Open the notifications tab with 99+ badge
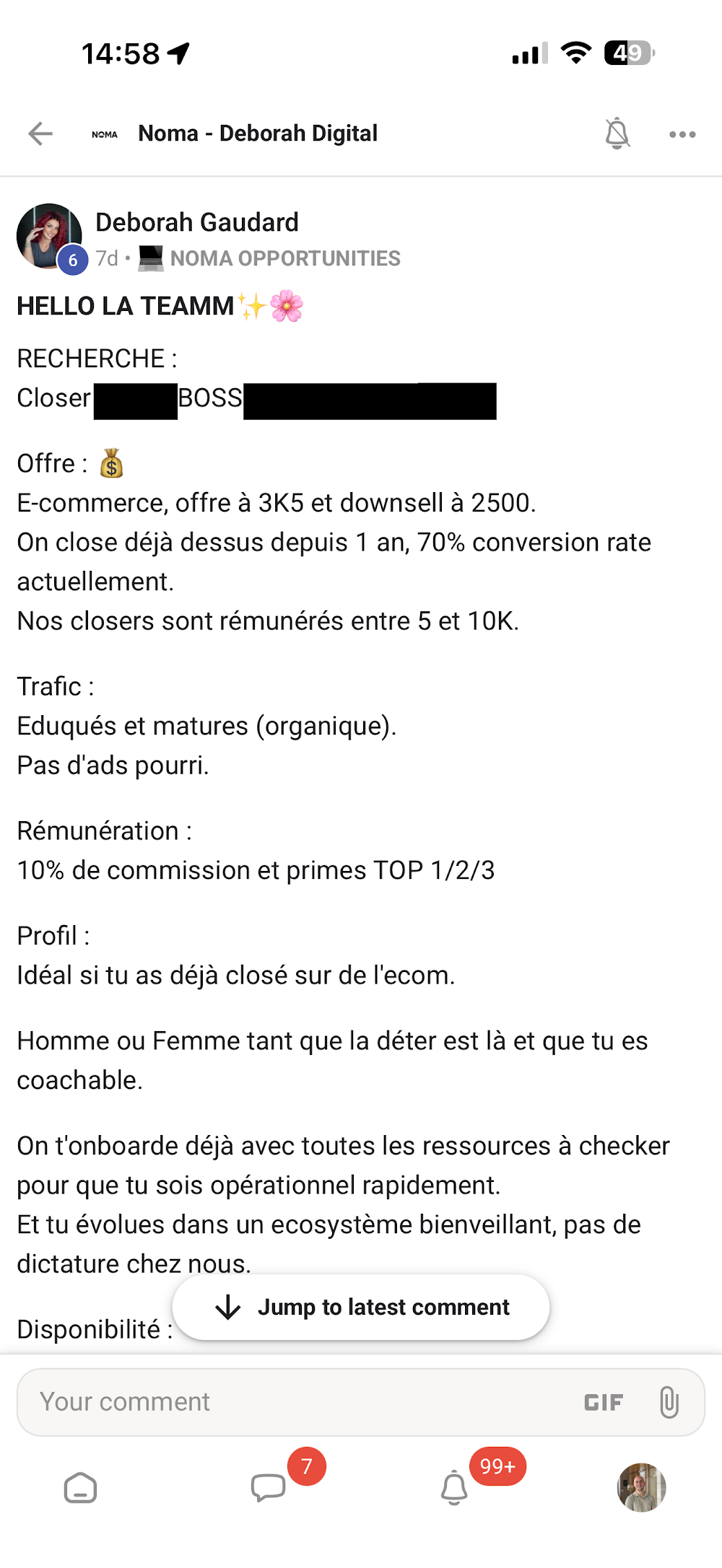Viewport: 722px width, 1568px height. 454,1487
